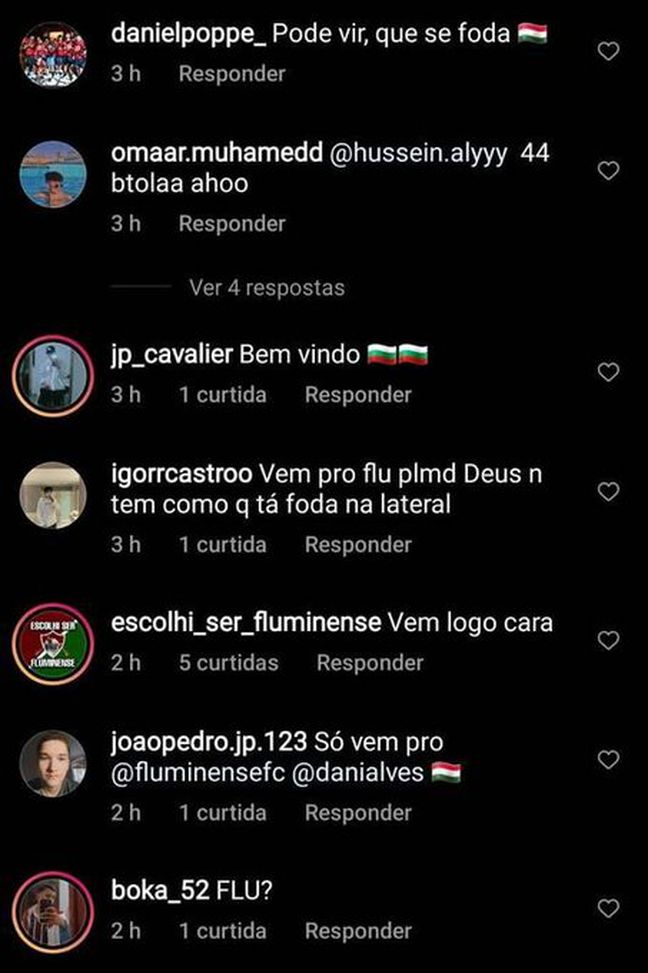Reply to omaar.muhamedd's comment
648x973 pixels.
(x=232, y=224)
